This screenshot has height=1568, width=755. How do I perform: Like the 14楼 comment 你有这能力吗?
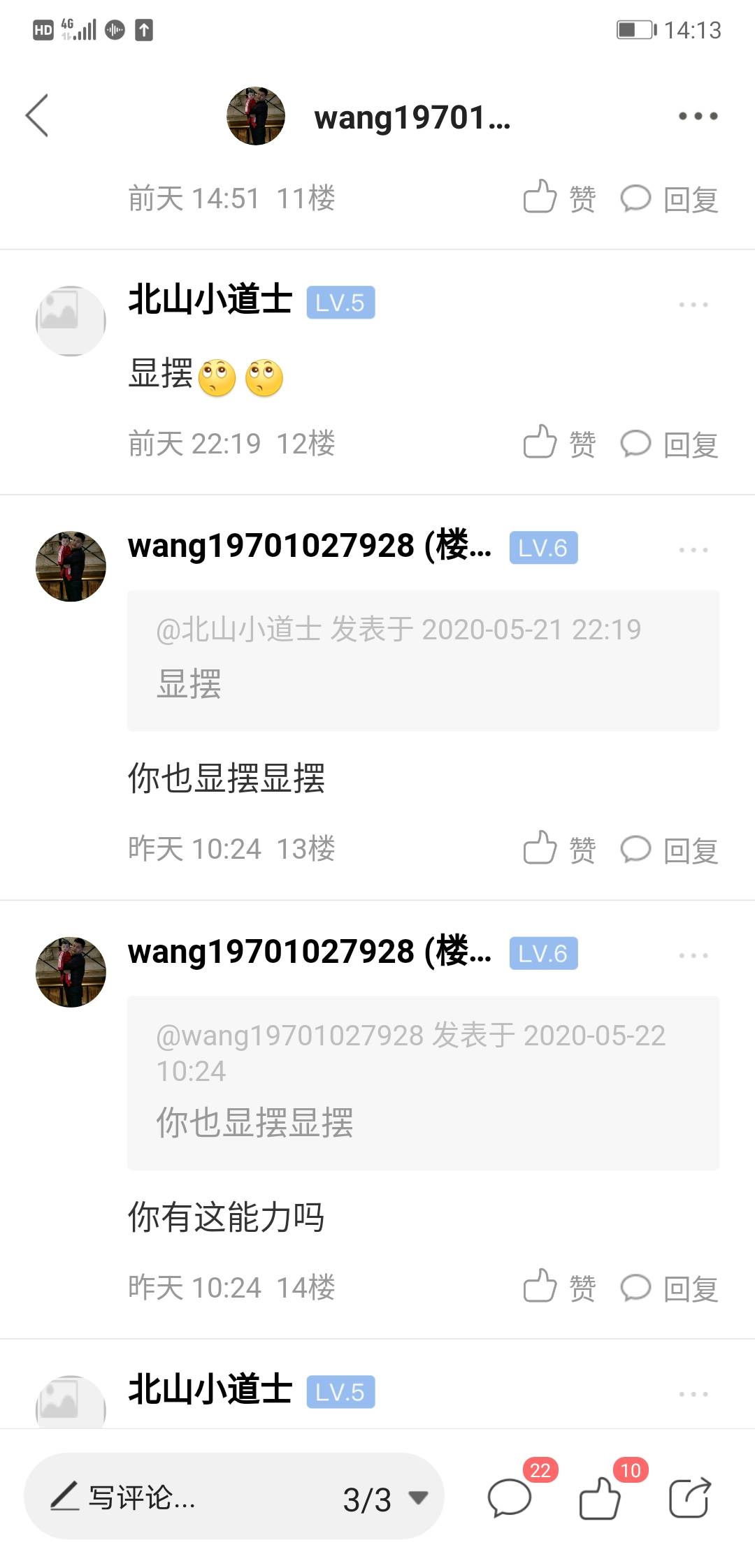click(x=559, y=1287)
